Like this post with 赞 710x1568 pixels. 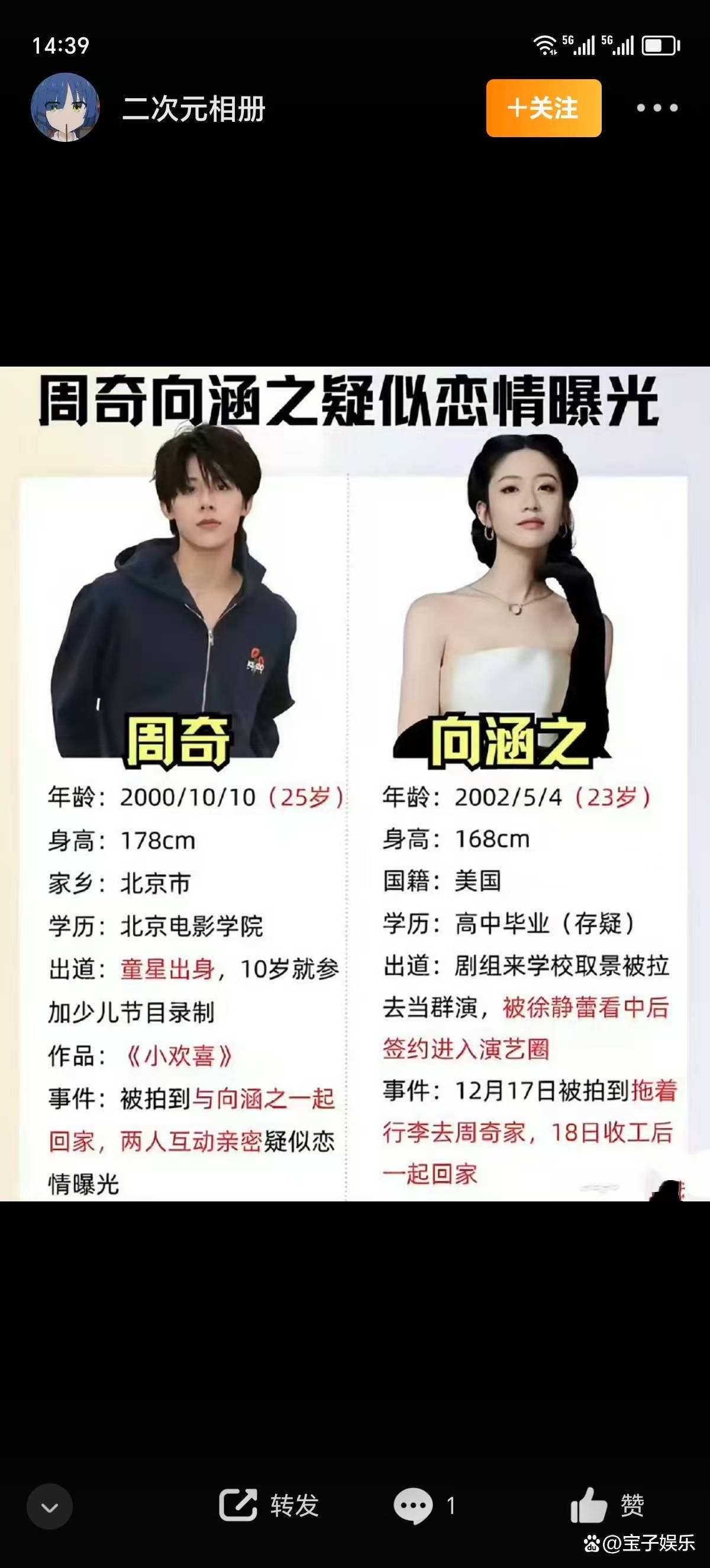pyautogui.click(x=606, y=1505)
